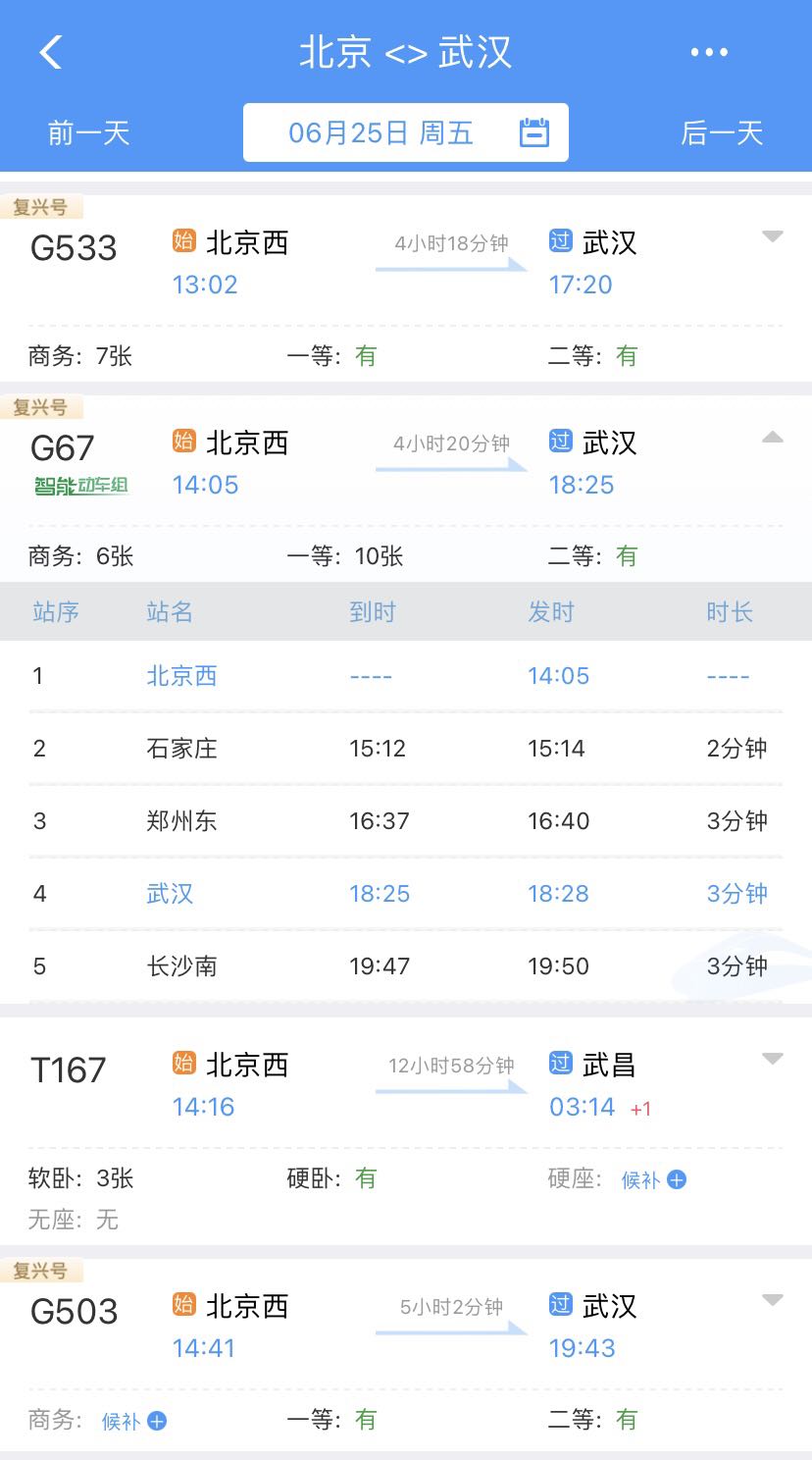Switch to the next day (后一天)
This screenshot has width=812, height=1460.
(x=722, y=132)
